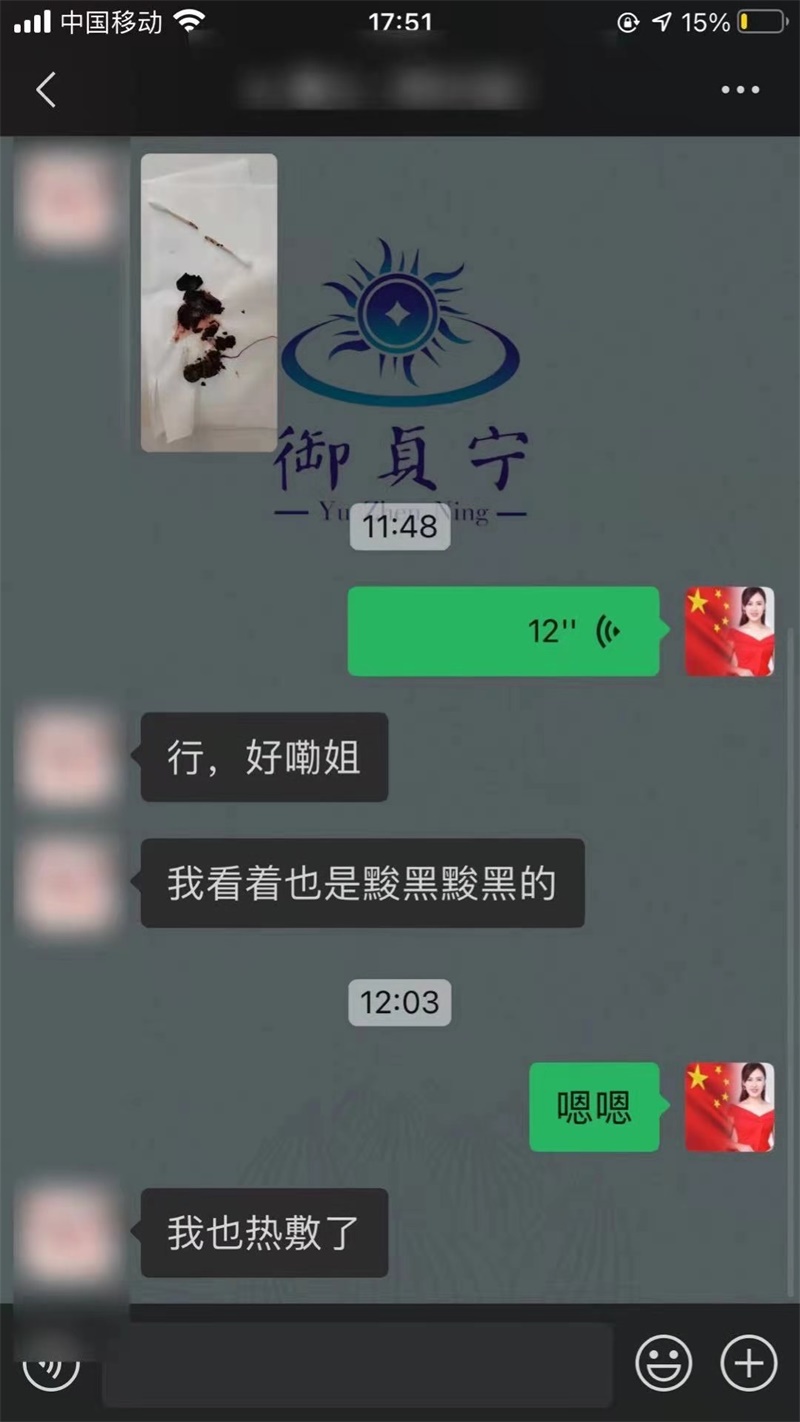Open the plus attachment menu

coord(749,1362)
